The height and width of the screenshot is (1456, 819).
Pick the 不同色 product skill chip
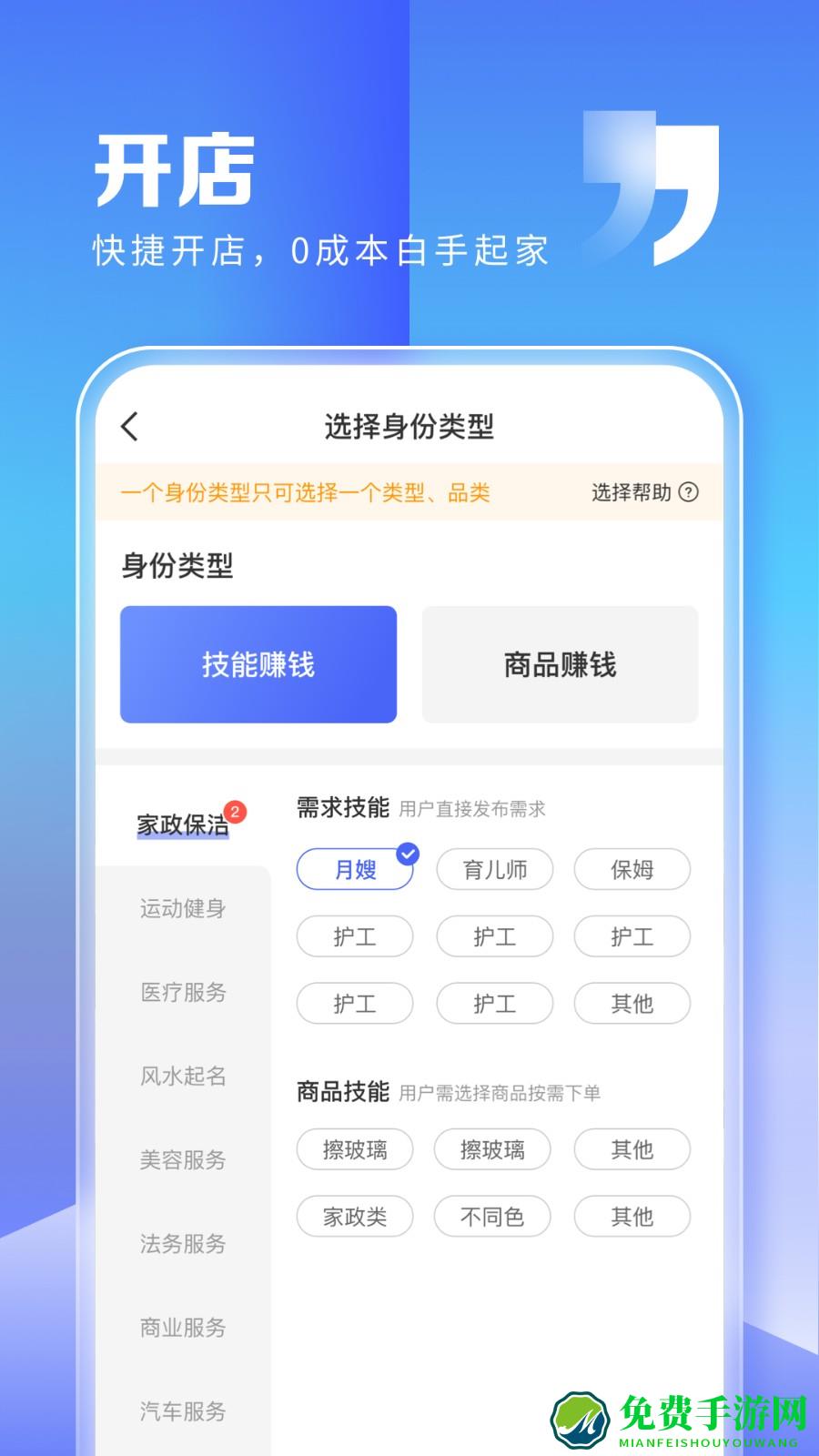pyautogui.click(x=492, y=1217)
